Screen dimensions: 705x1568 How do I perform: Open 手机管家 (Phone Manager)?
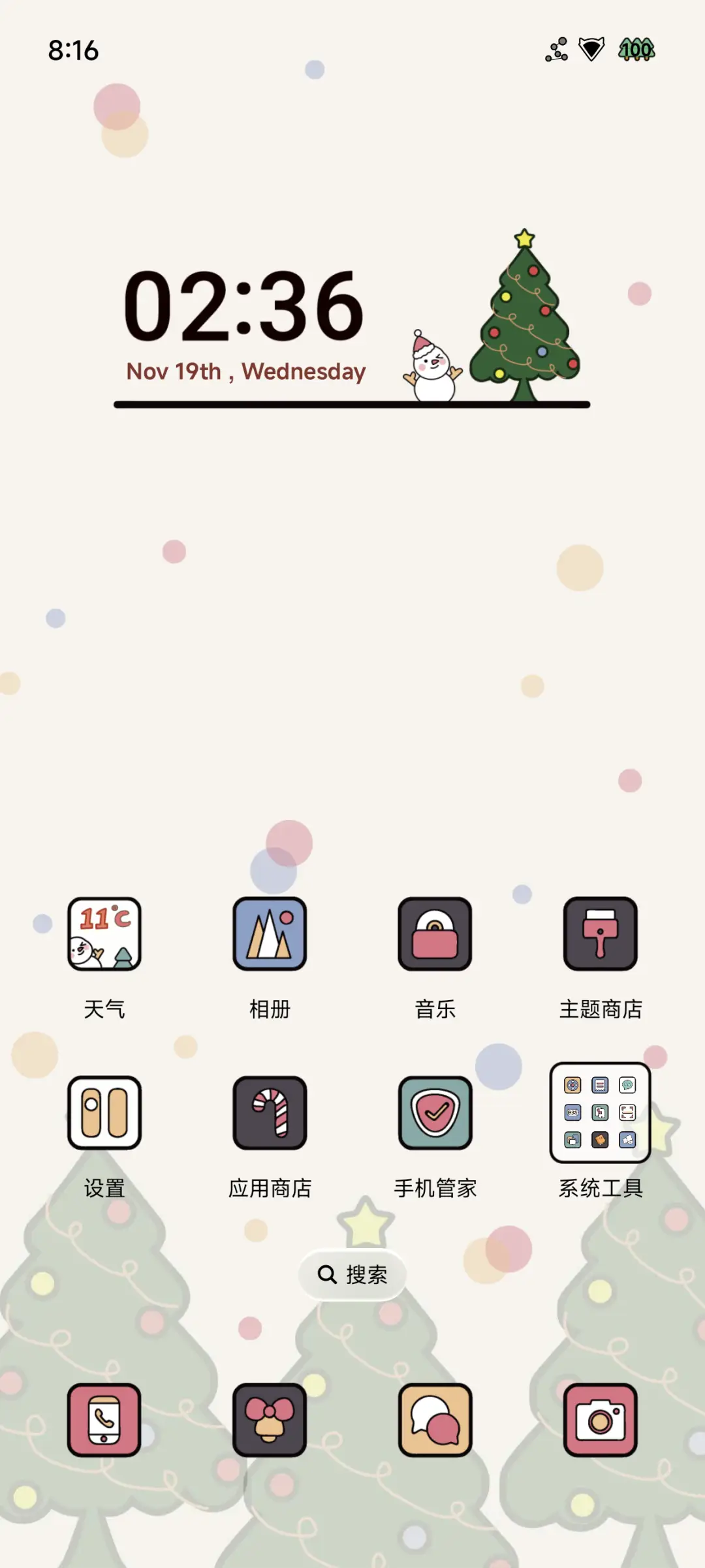435,1113
